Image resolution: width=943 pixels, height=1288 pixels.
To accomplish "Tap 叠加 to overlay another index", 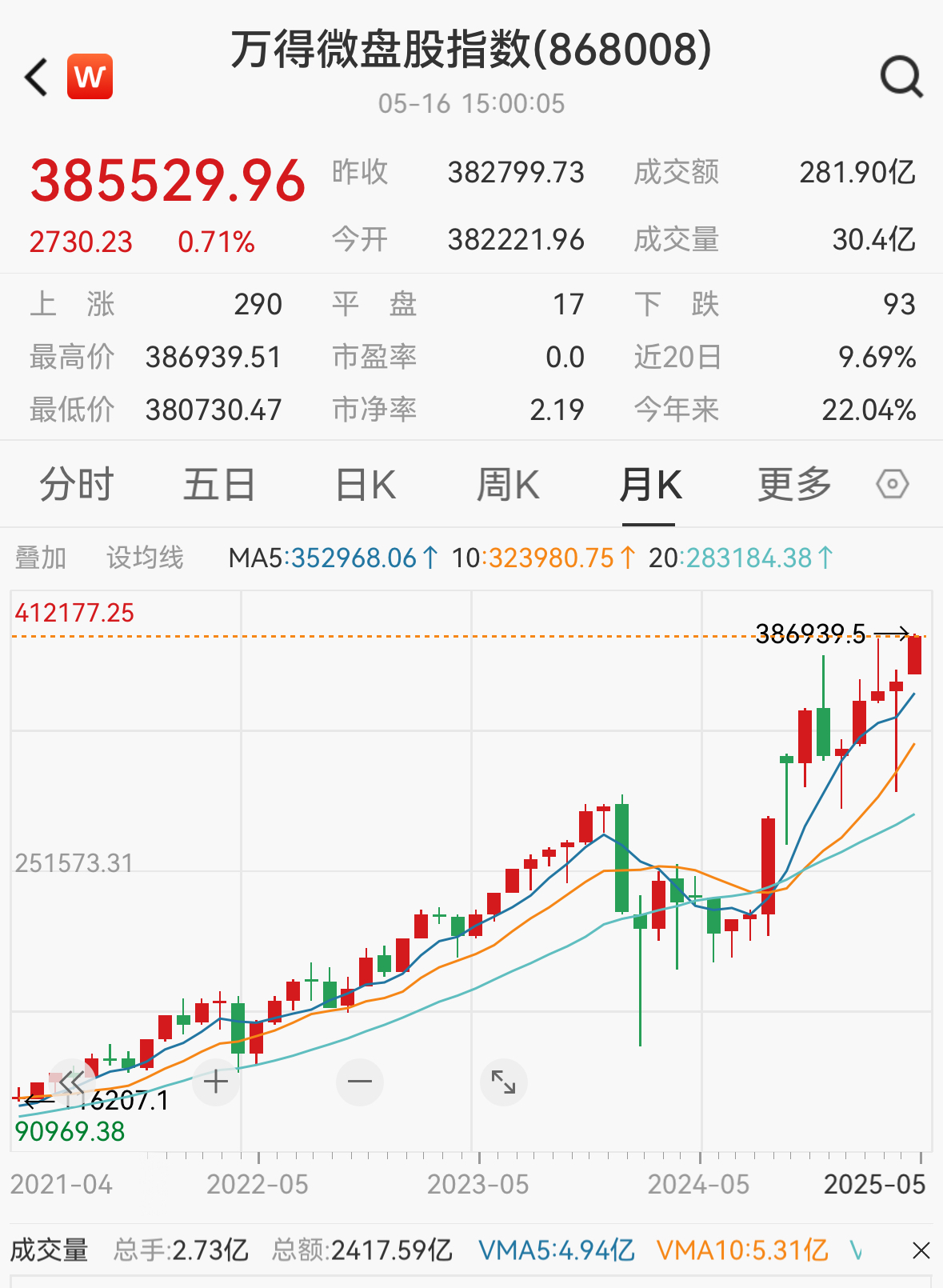I will 41,558.
